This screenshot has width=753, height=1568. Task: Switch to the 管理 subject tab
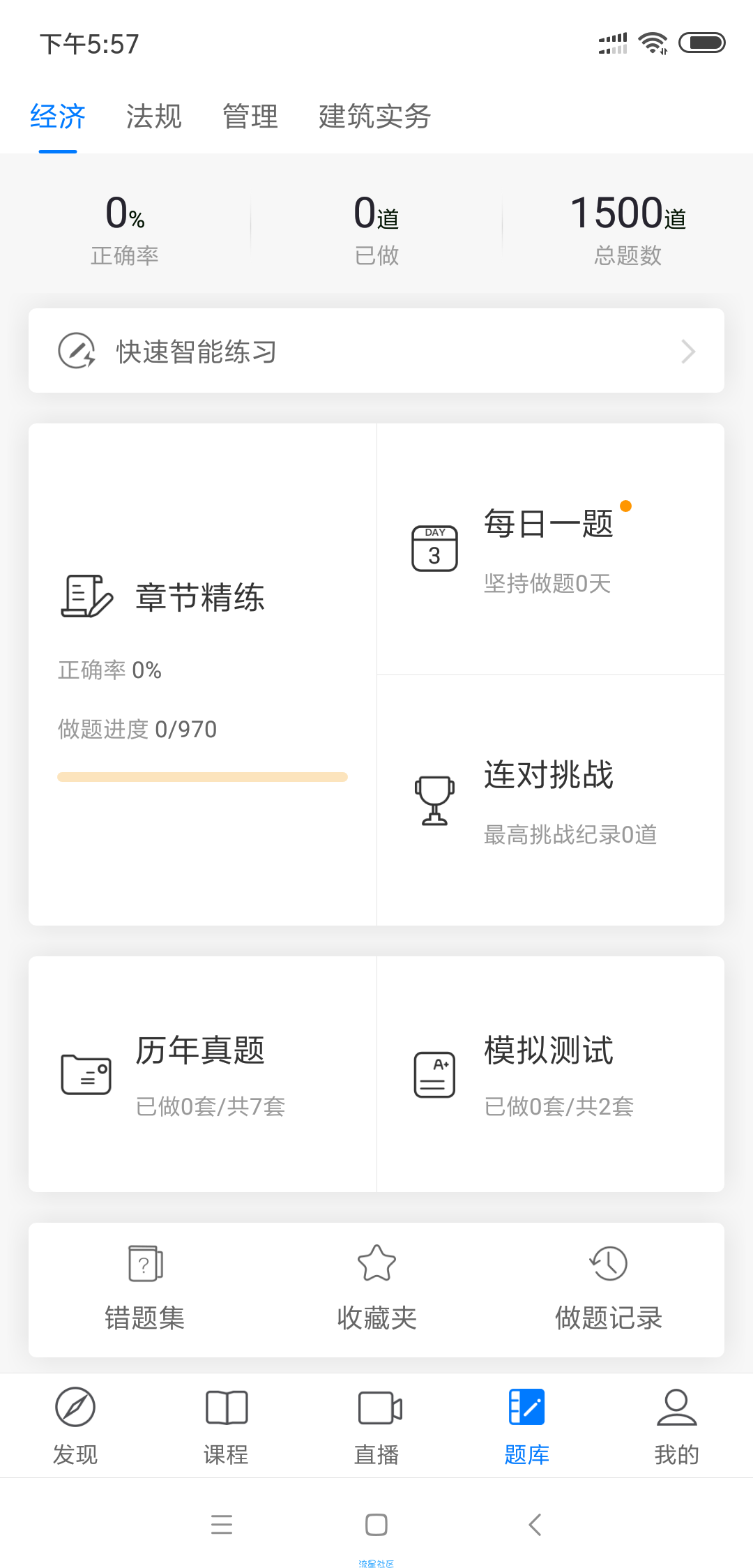pos(250,116)
